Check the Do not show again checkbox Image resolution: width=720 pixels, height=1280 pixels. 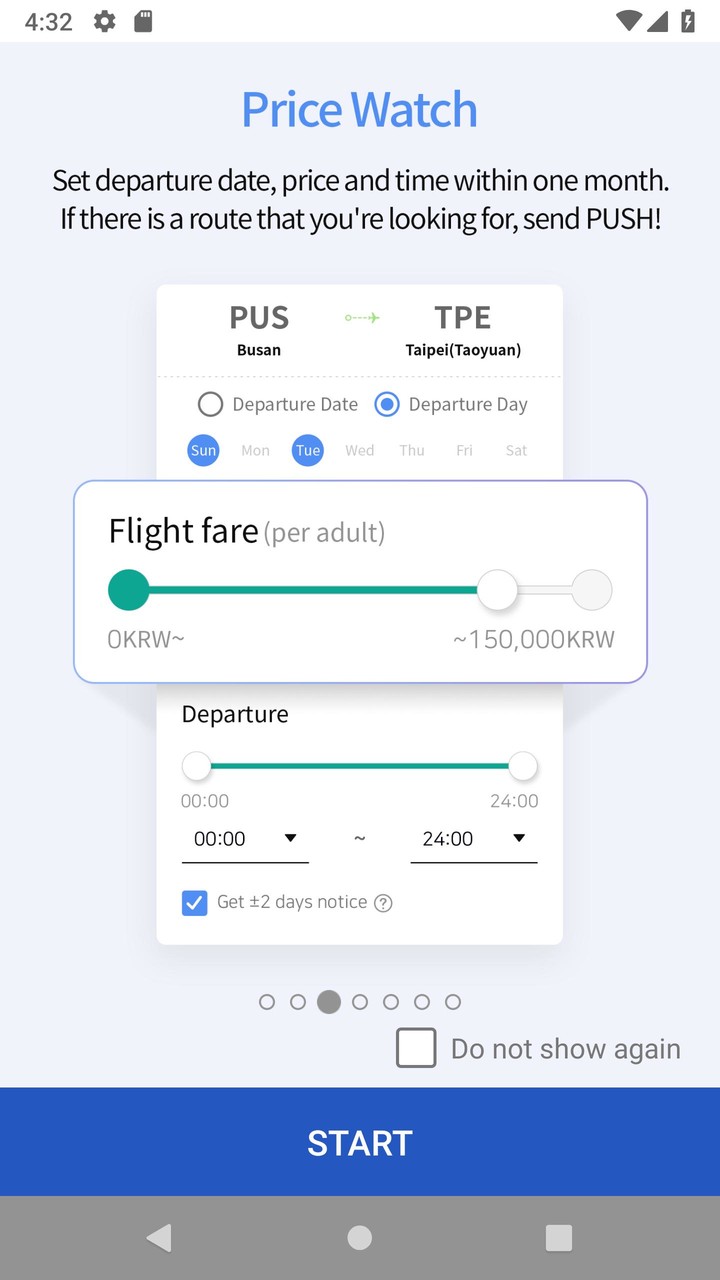click(416, 1048)
